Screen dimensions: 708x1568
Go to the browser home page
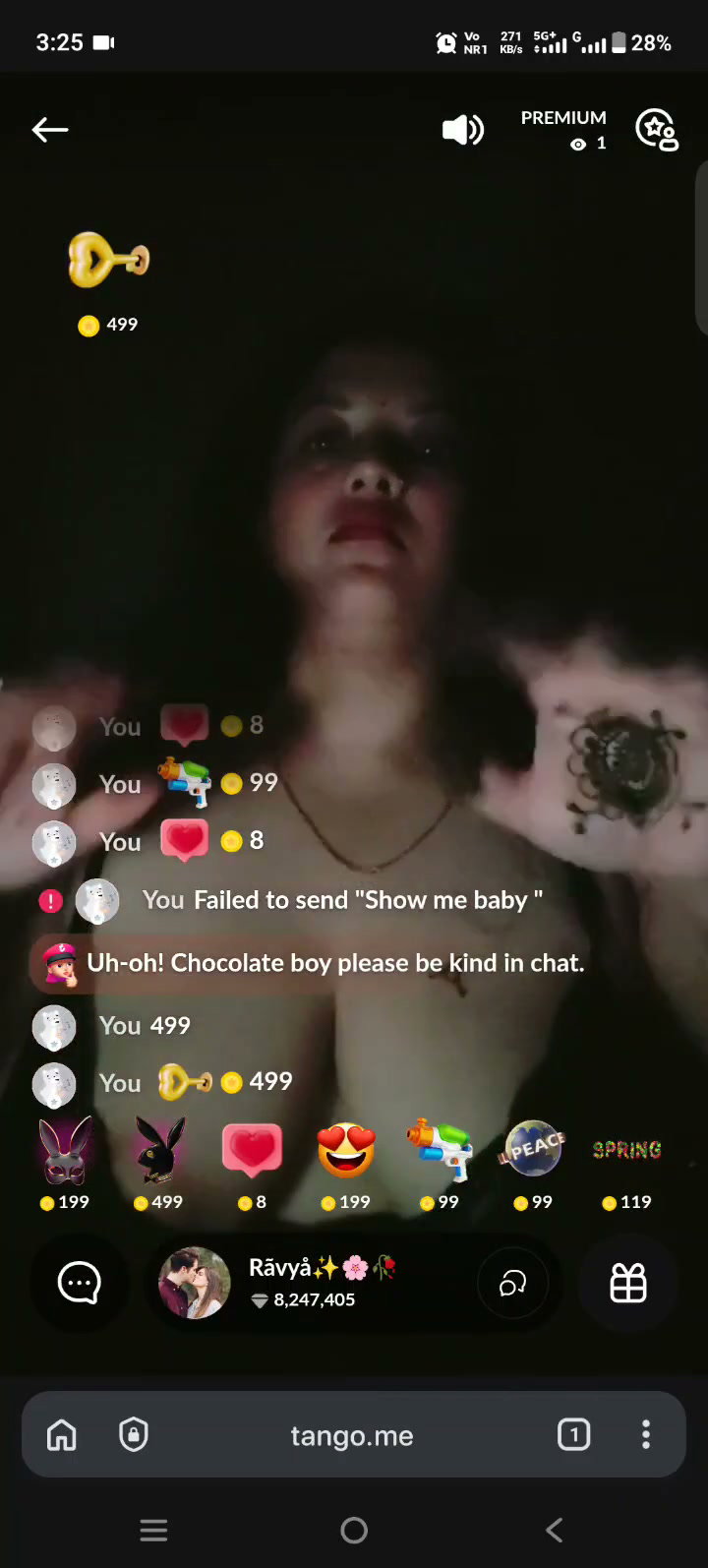(x=62, y=1435)
